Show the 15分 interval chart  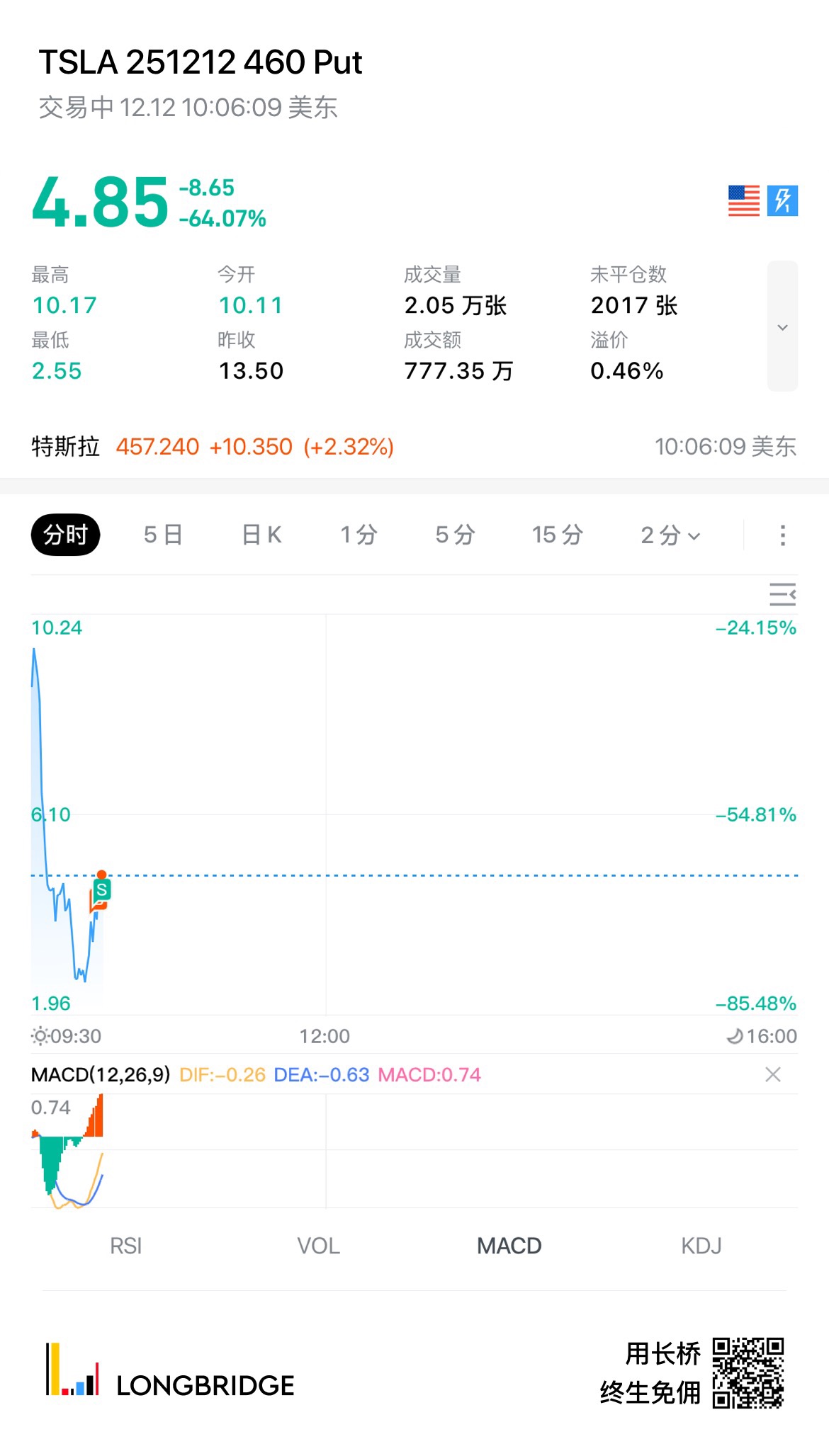pyautogui.click(x=557, y=535)
